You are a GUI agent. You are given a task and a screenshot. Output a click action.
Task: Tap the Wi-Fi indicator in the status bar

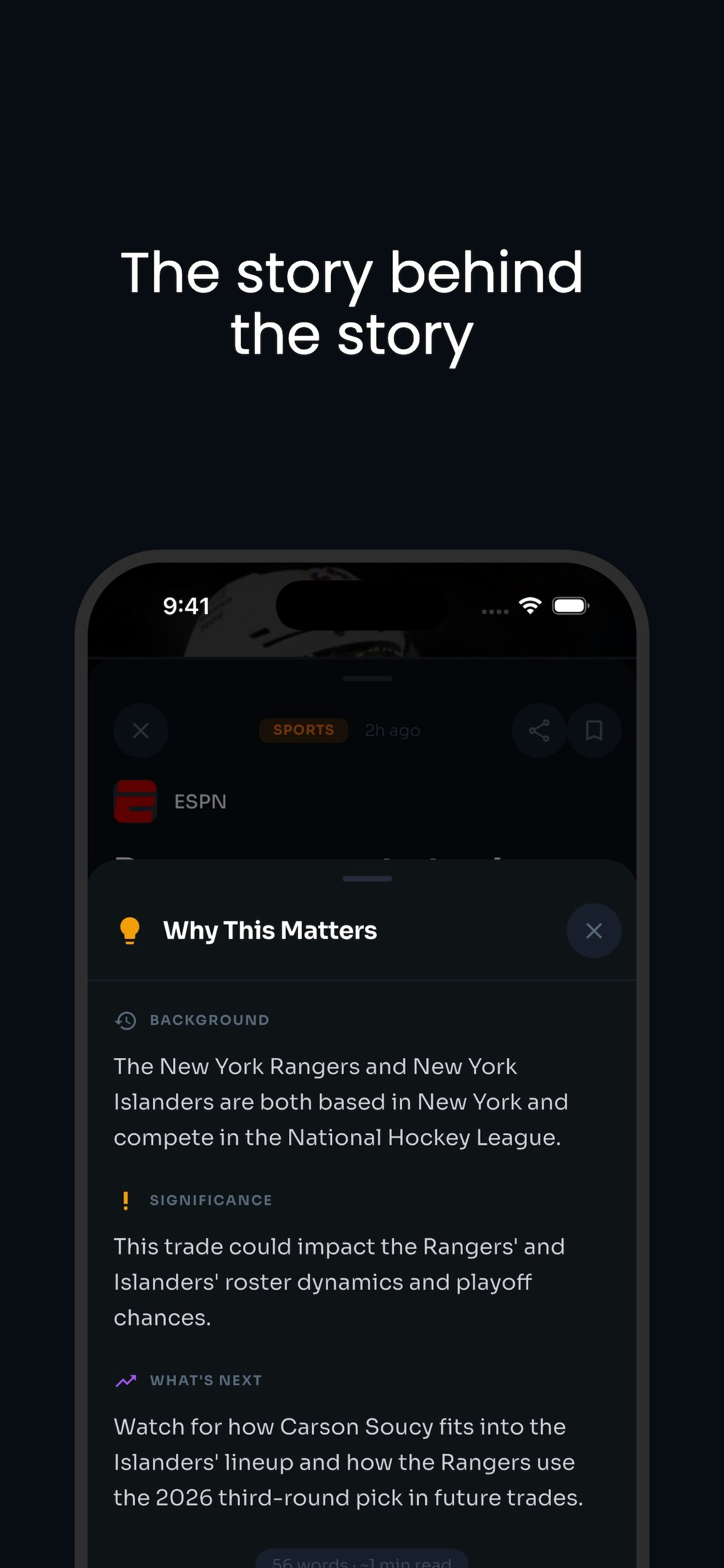pos(529,606)
